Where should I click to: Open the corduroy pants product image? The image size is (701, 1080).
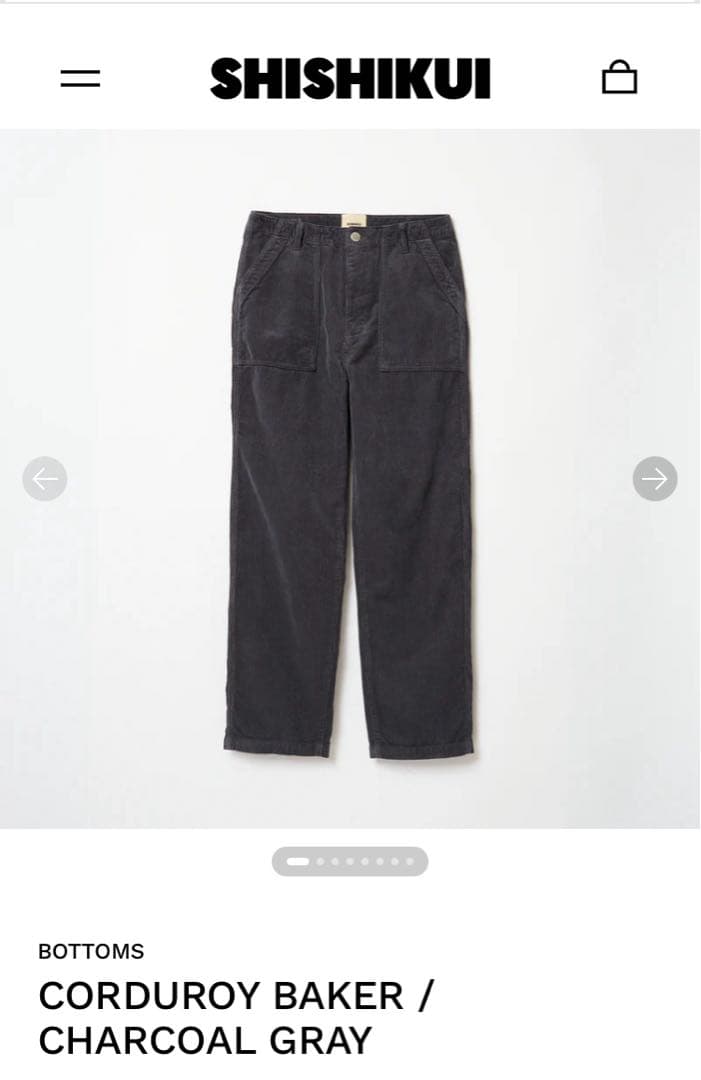(x=350, y=480)
